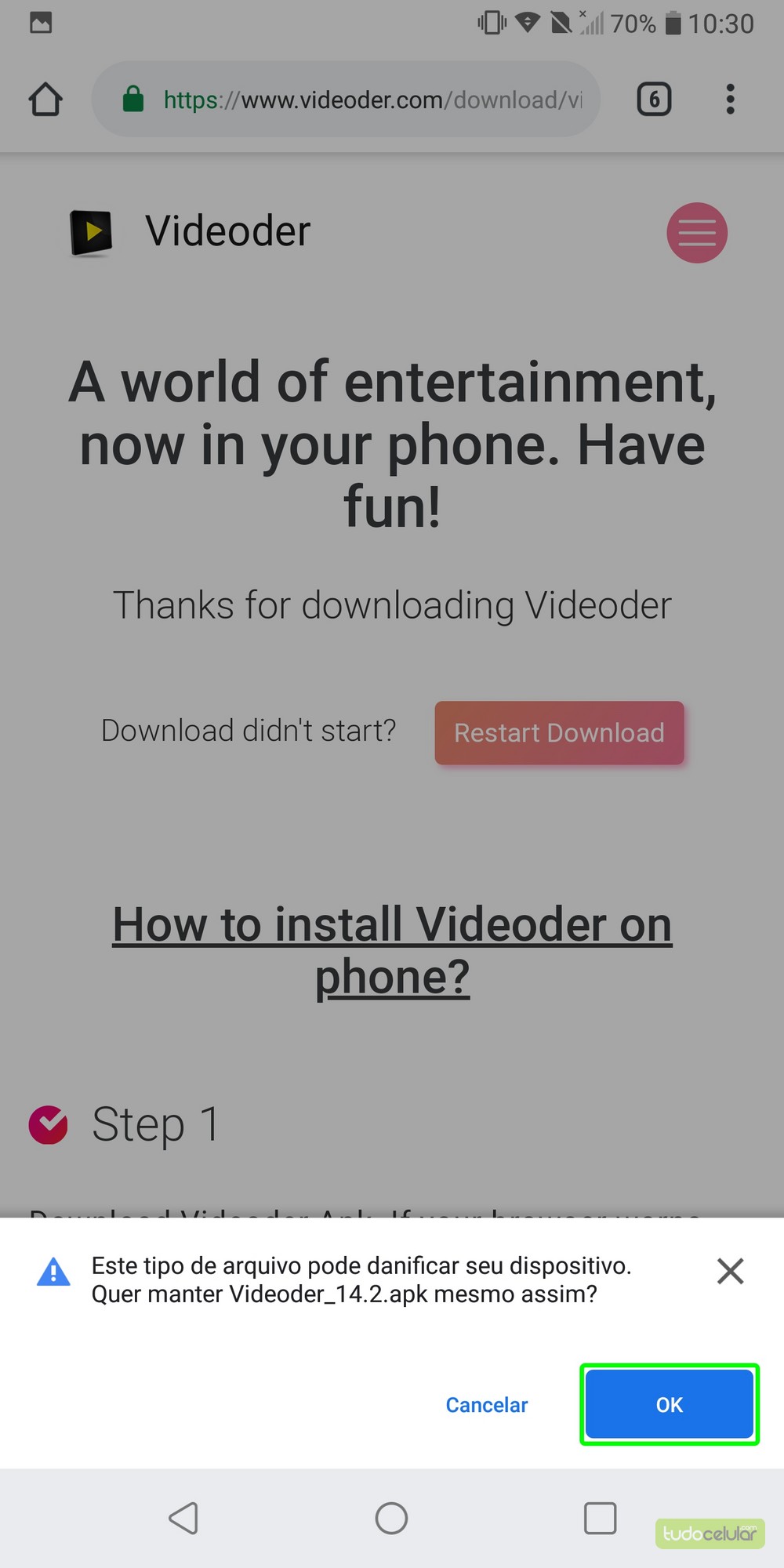Open the recent apps overview

click(x=600, y=1519)
